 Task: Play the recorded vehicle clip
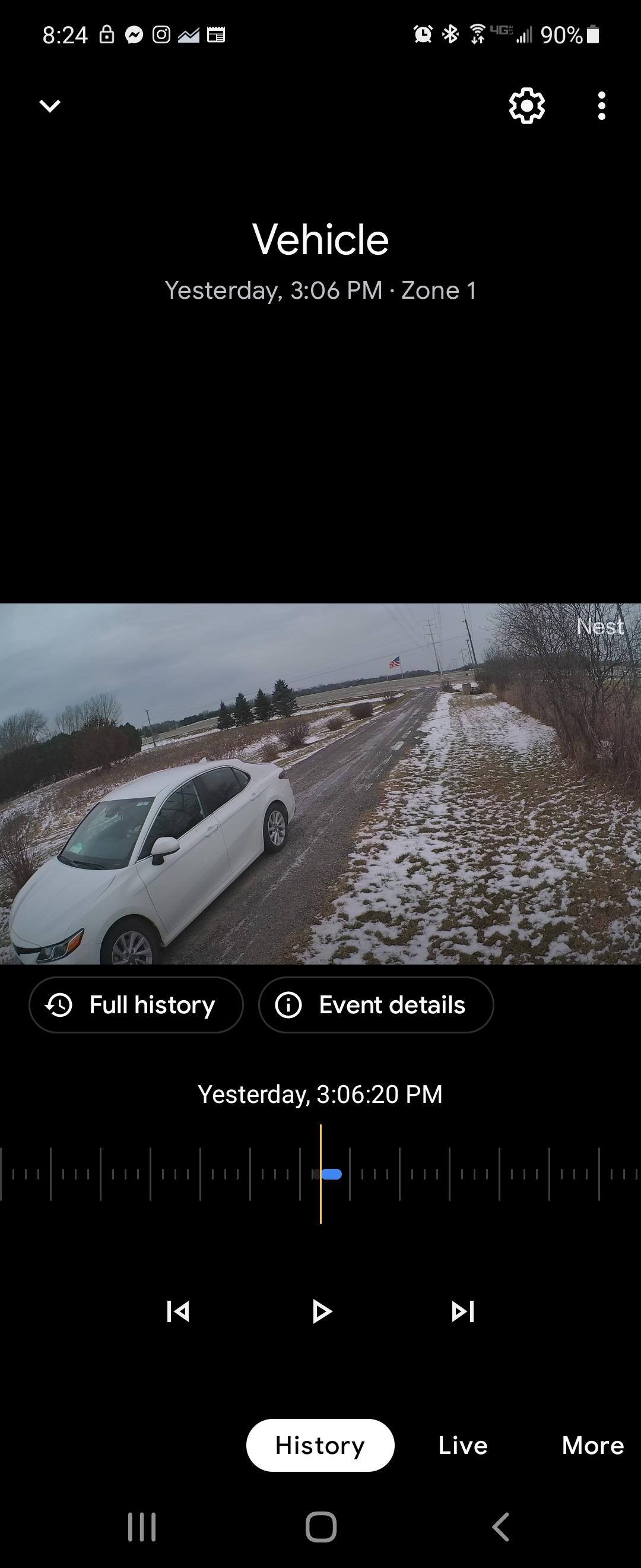click(321, 1311)
